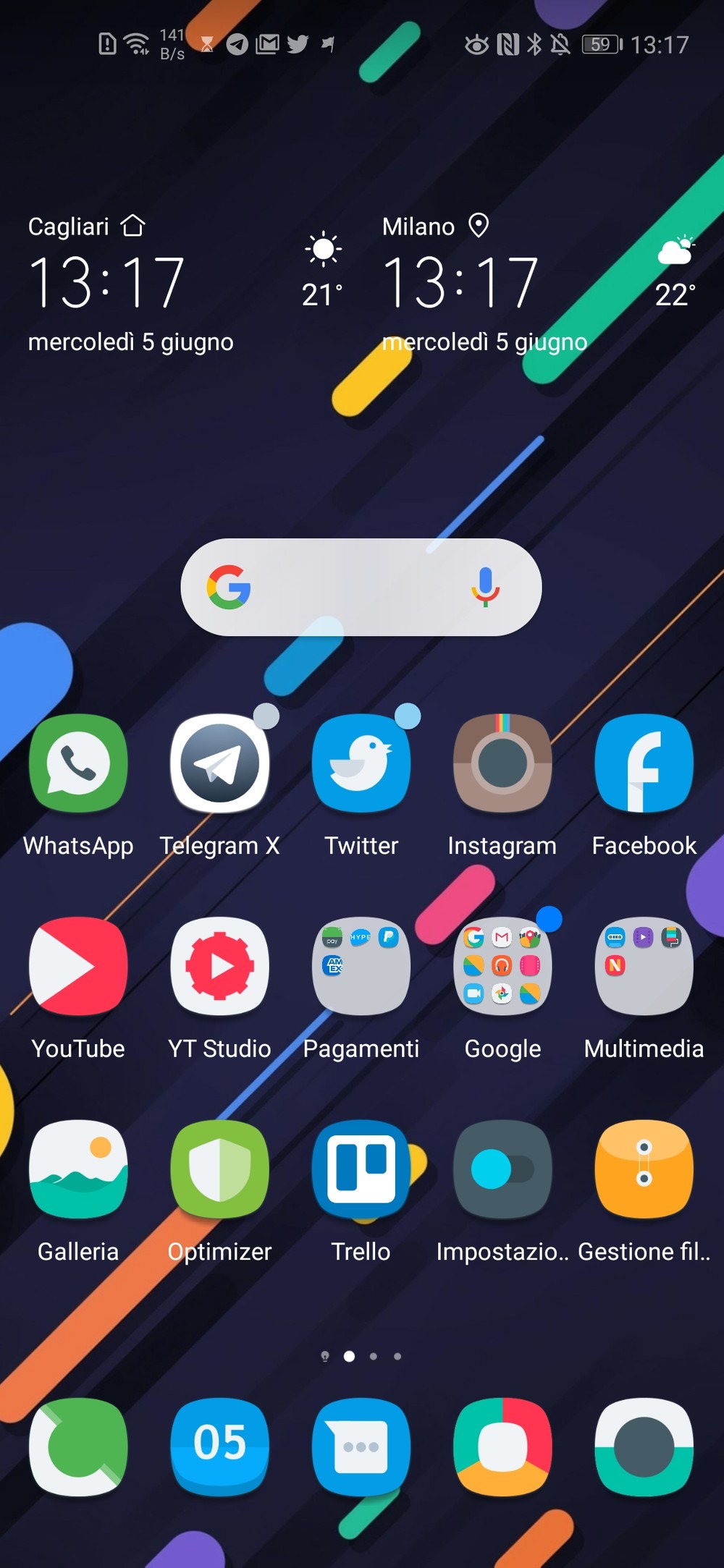724x1568 pixels.
Task: Open the Milano clock and weather widget
Action: (539, 283)
